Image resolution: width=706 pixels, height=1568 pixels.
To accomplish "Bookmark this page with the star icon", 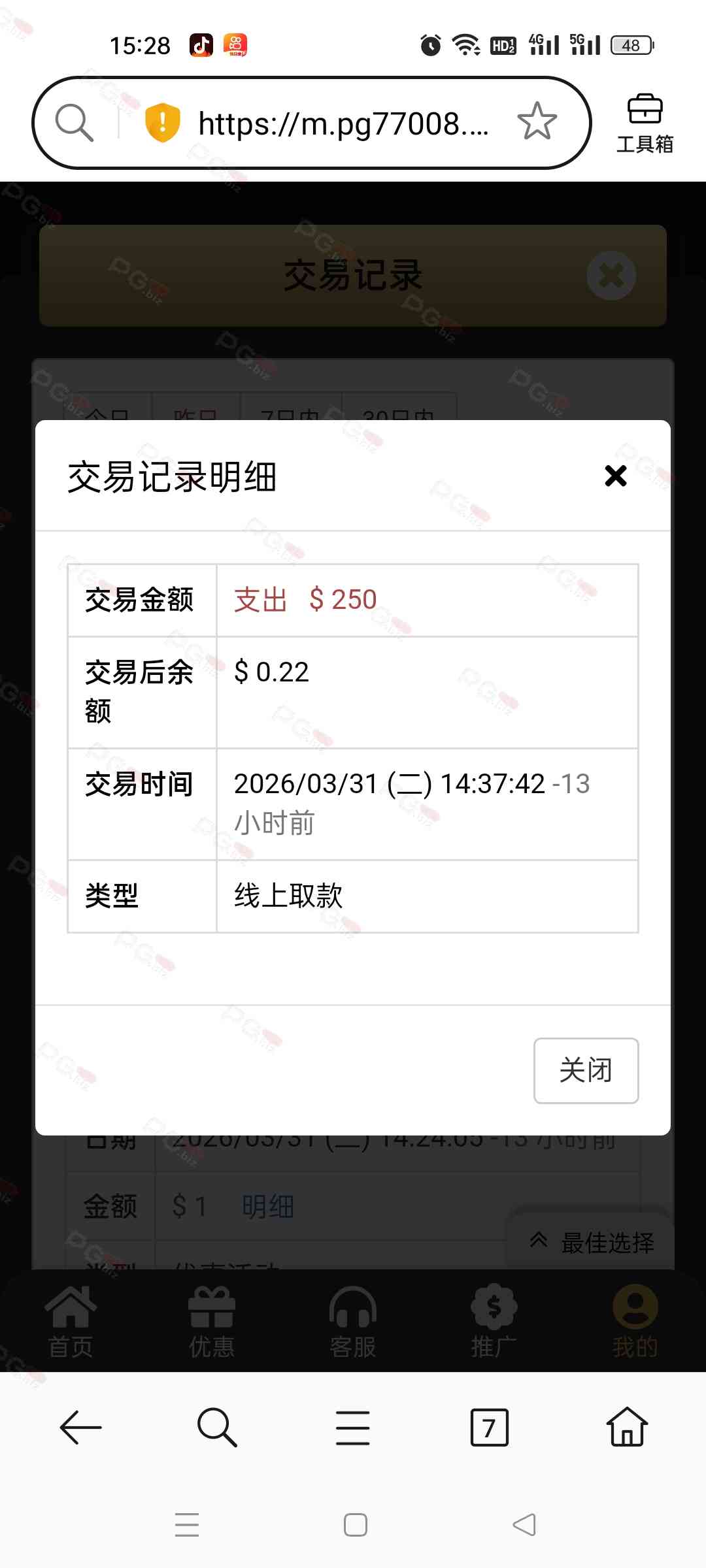I will [x=537, y=122].
